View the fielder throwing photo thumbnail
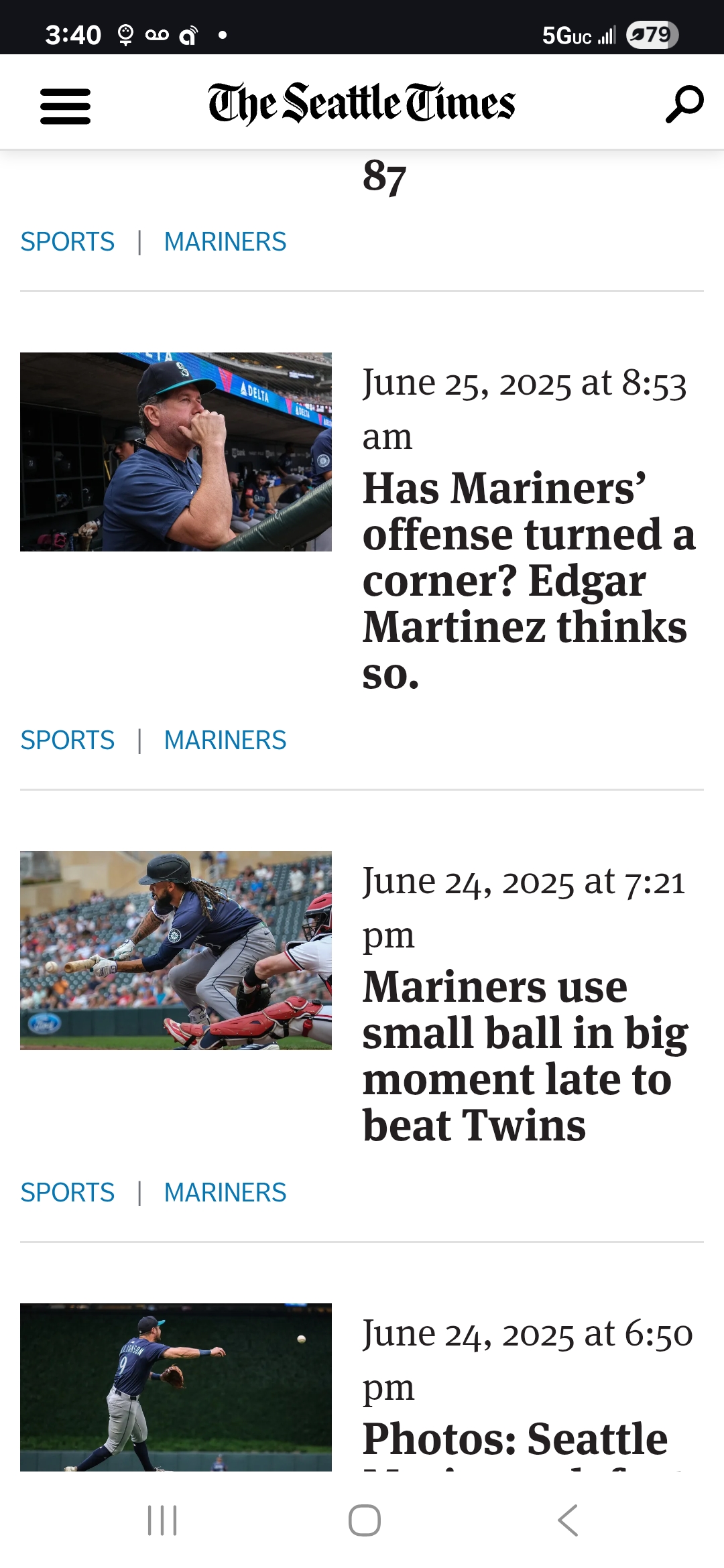This screenshot has height=1568, width=724. pos(176,1387)
